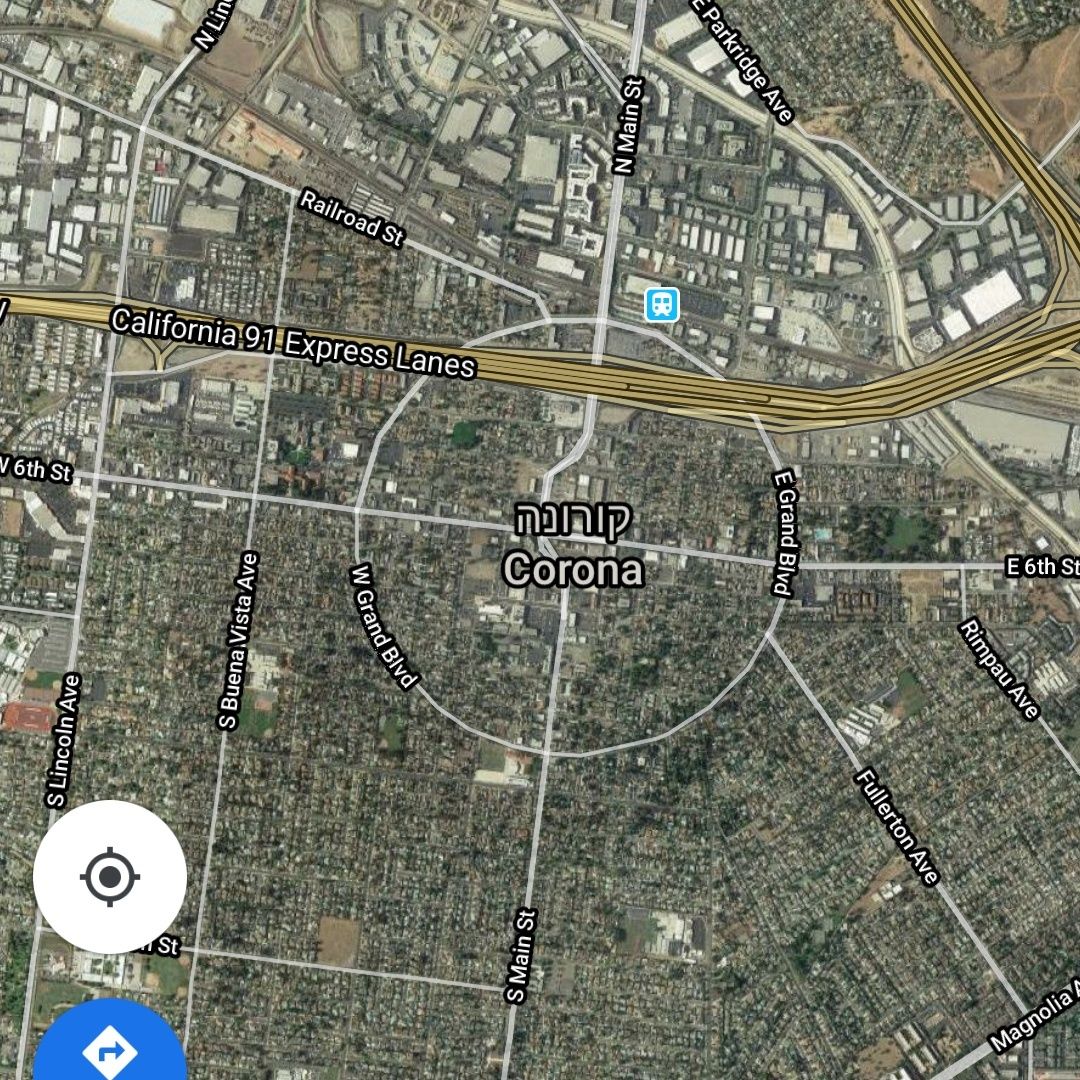Open directions with the blue arrow button
This screenshot has width=1080, height=1080.
pos(110,1045)
